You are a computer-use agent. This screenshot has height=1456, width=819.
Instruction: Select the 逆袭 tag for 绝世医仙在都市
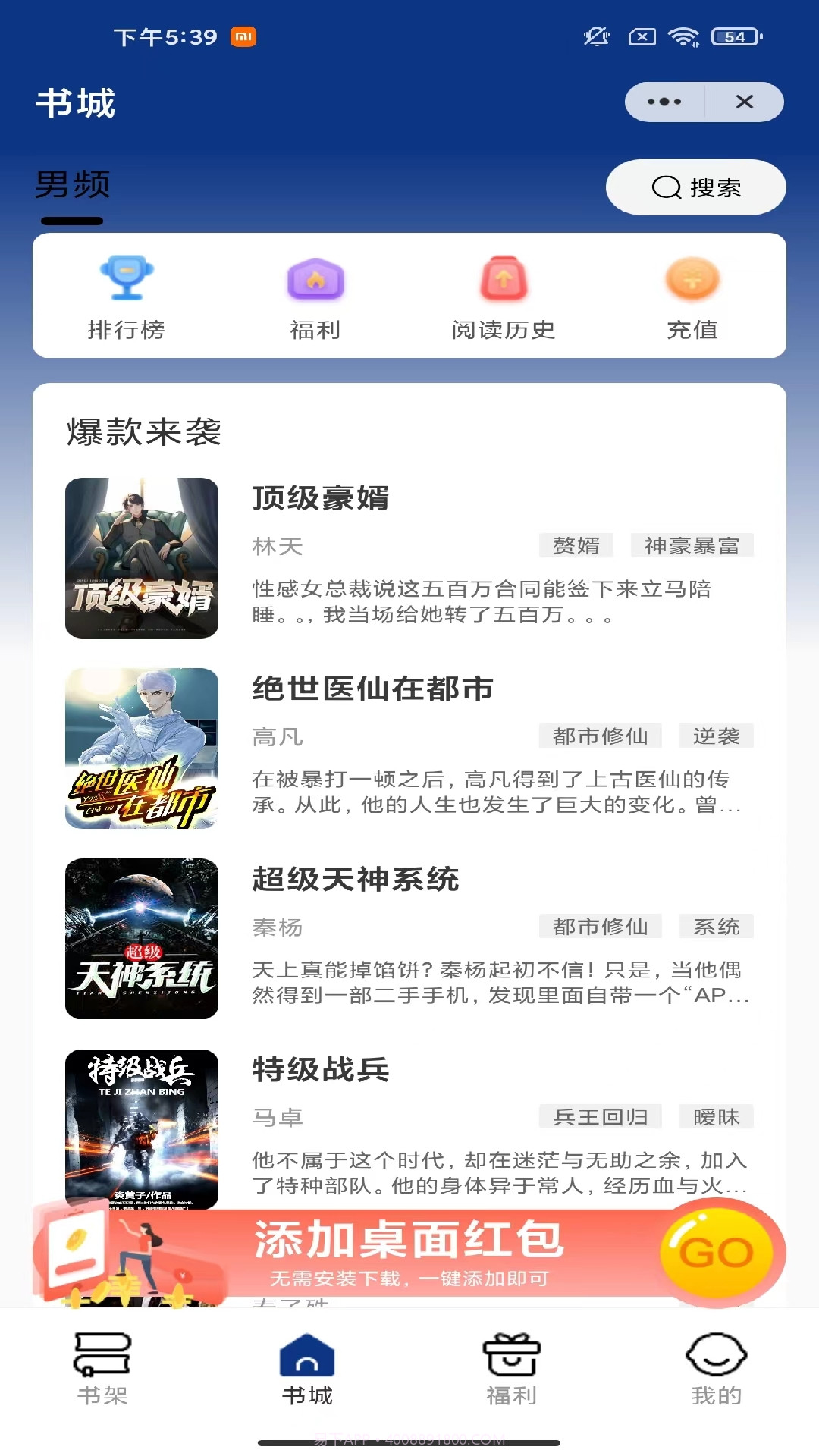tap(716, 736)
